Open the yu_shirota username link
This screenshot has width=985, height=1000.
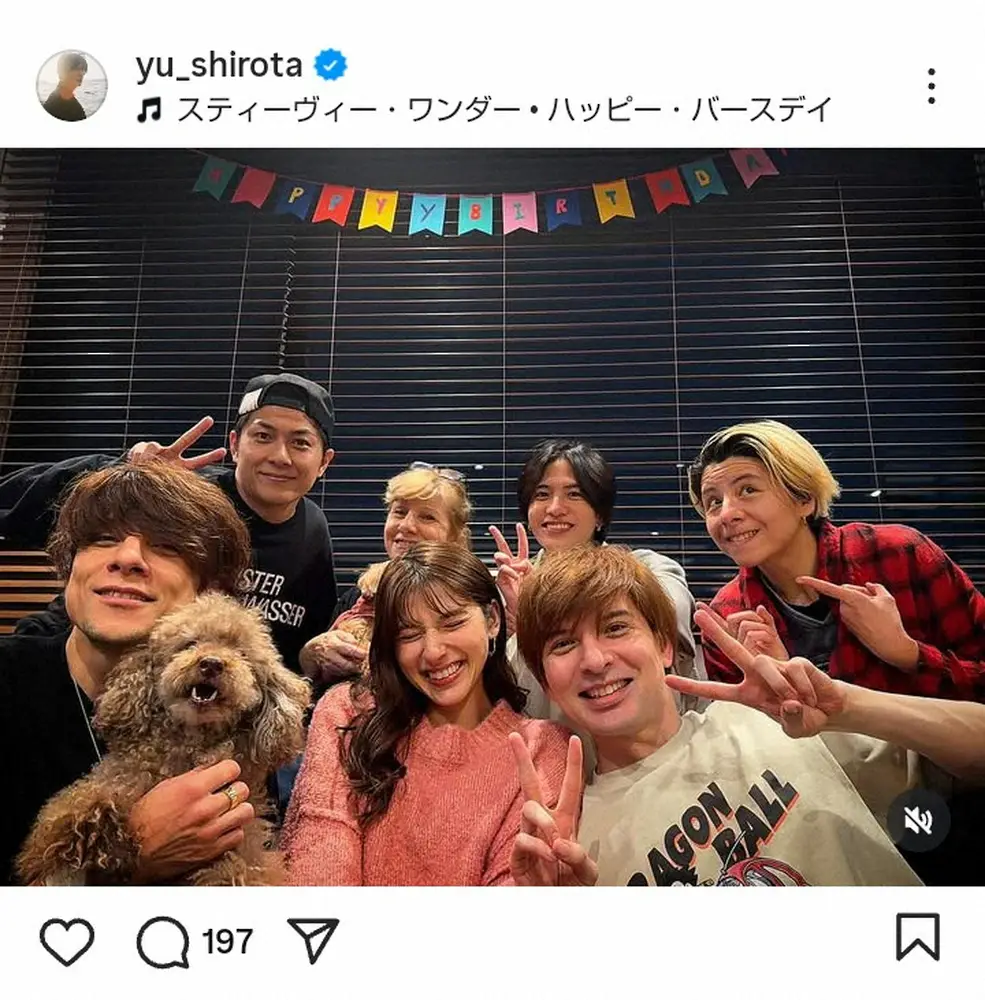[x=218, y=66]
